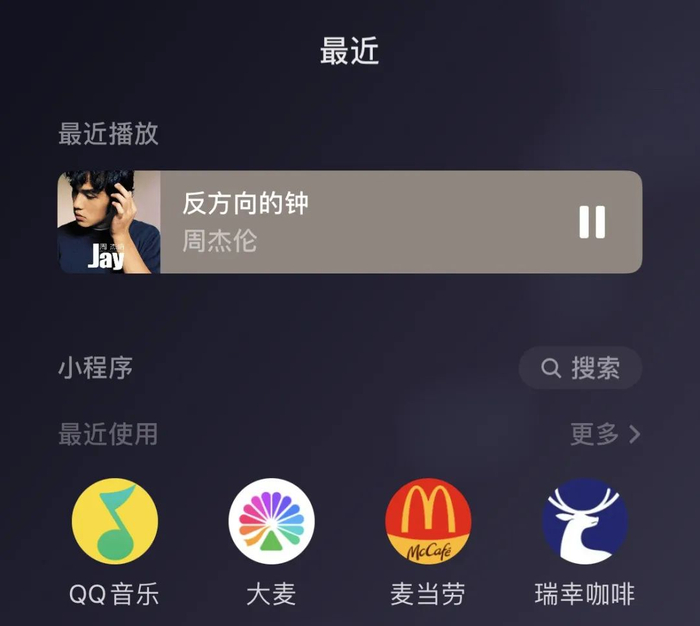Screen dimensions: 700x626
Task: Open the 麦当劳 mini program
Action: point(428,522)
